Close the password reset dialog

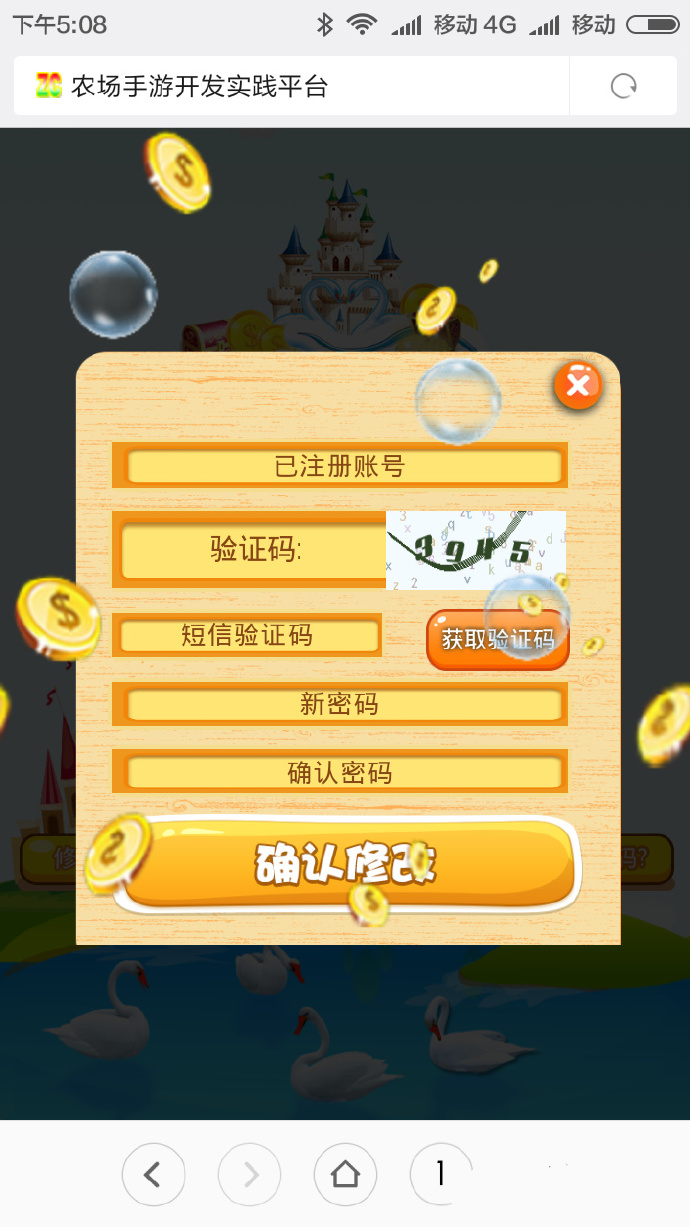(578, 385)
